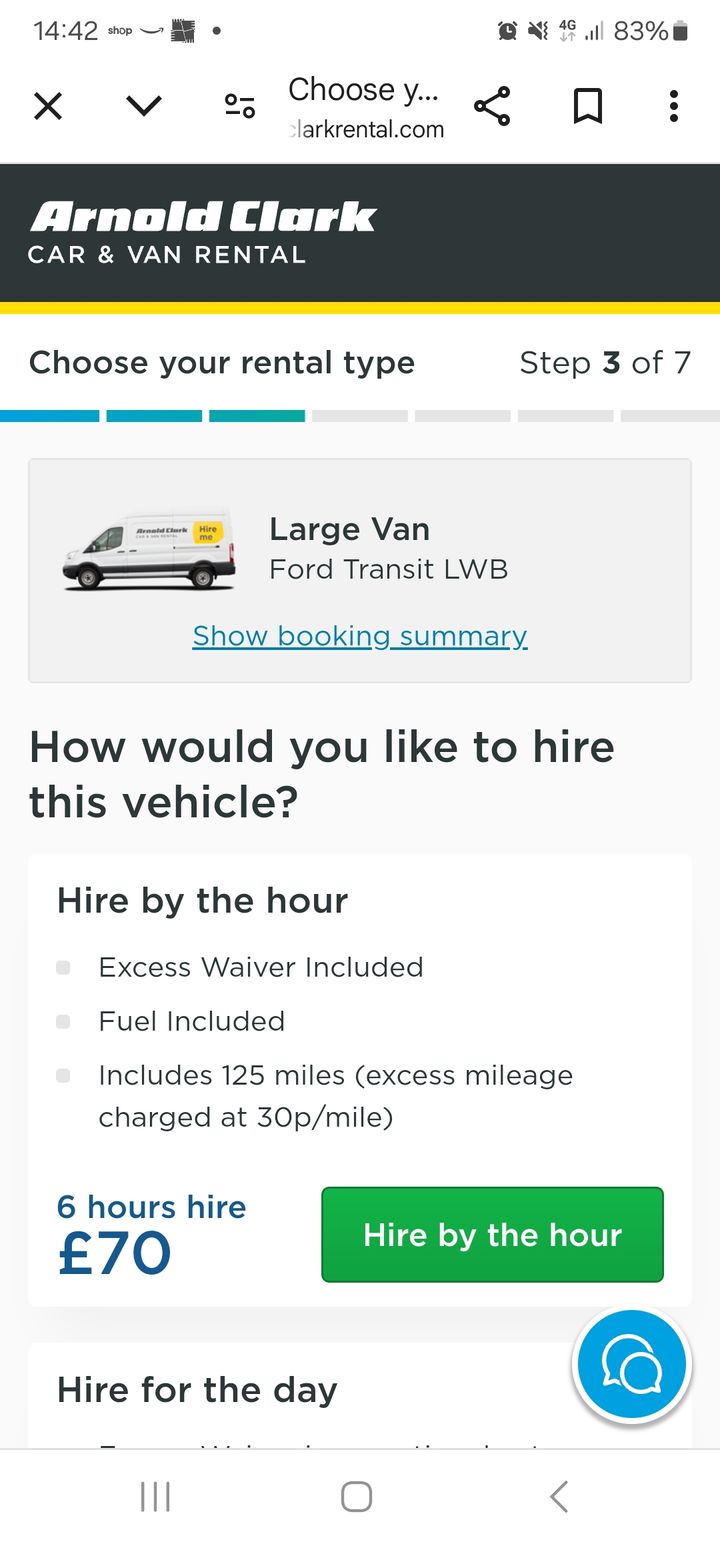The width and height of the screenshot is (720, 1544).
Task: Tap Show booking summary link
Action: click(x=360, y=636)
